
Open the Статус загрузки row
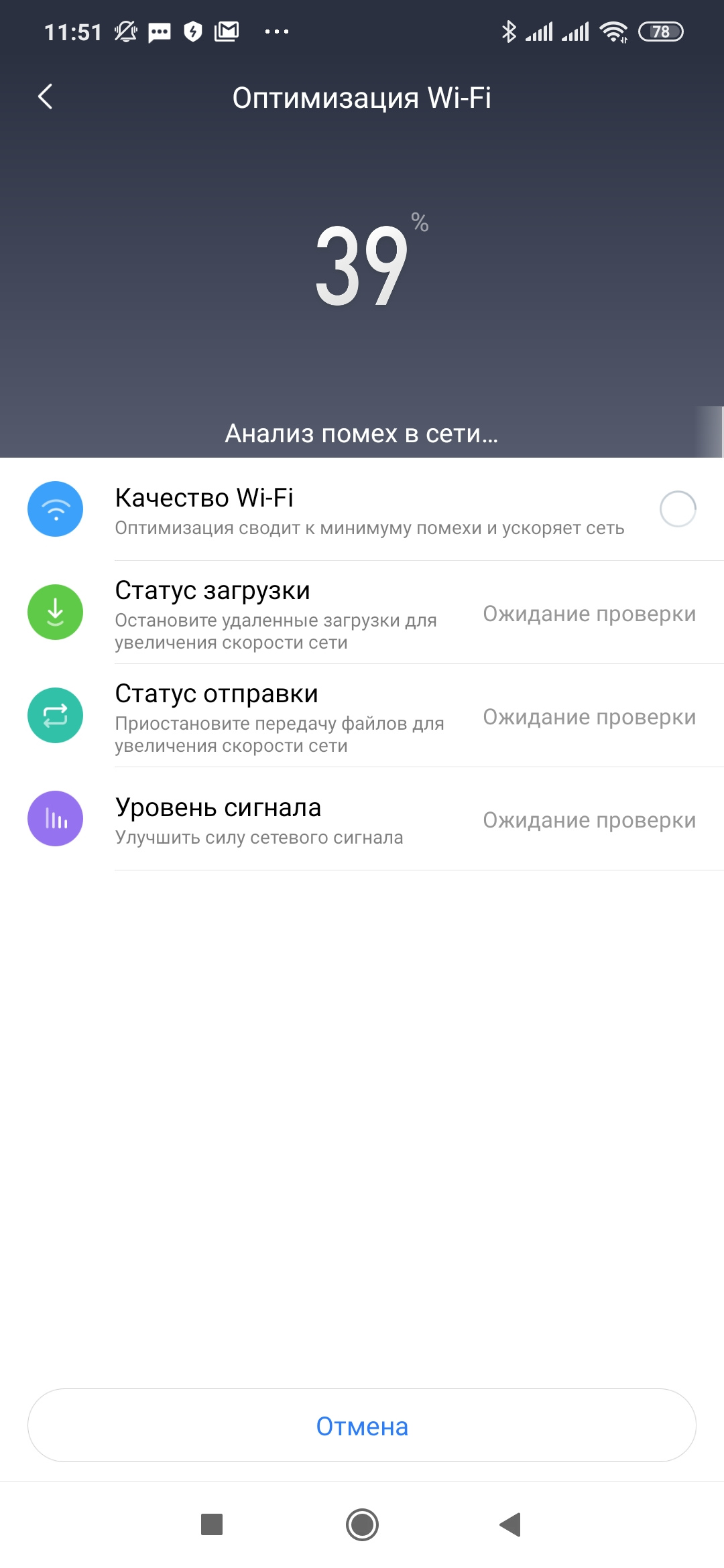362,613
